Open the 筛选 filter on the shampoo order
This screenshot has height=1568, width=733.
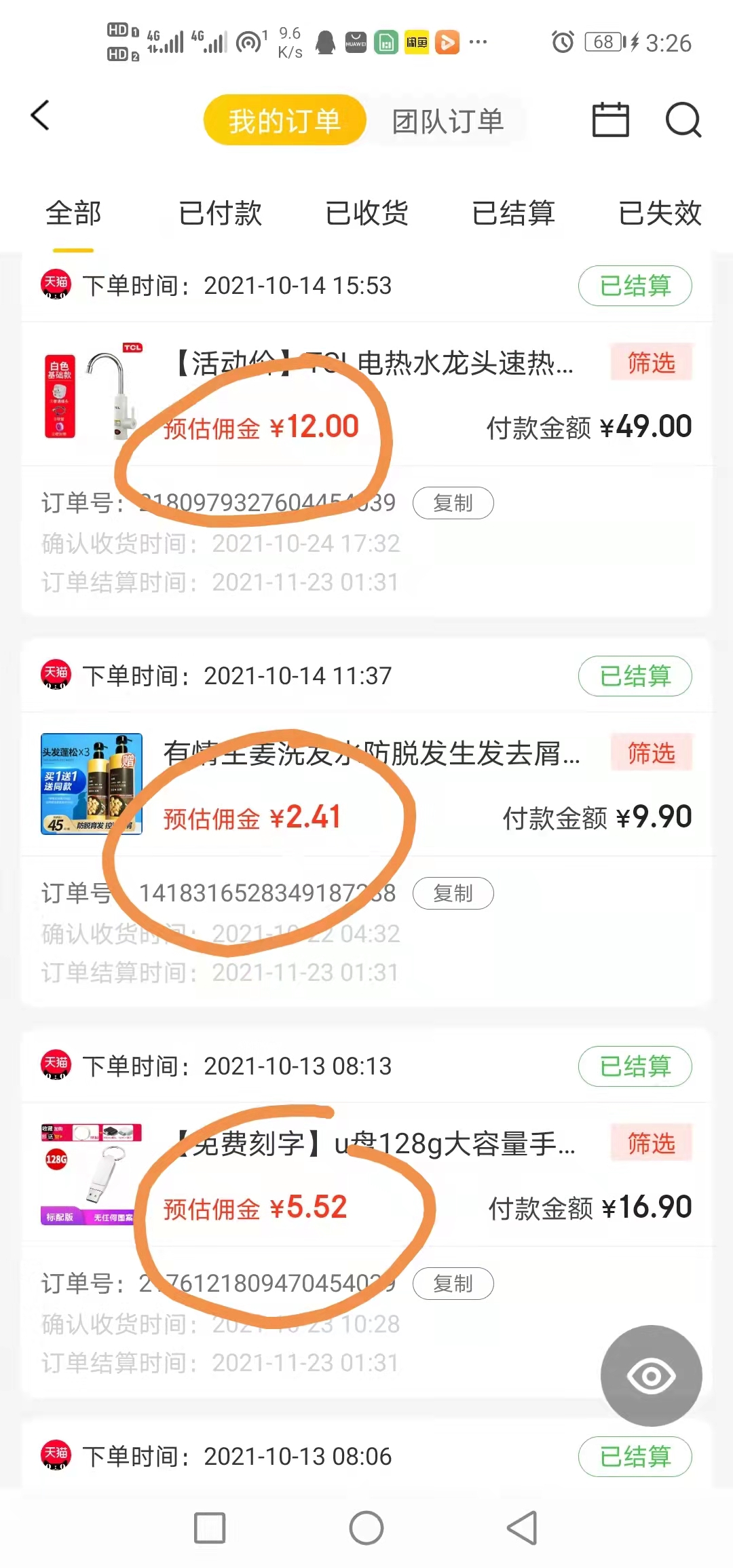(x=651, y=753)
